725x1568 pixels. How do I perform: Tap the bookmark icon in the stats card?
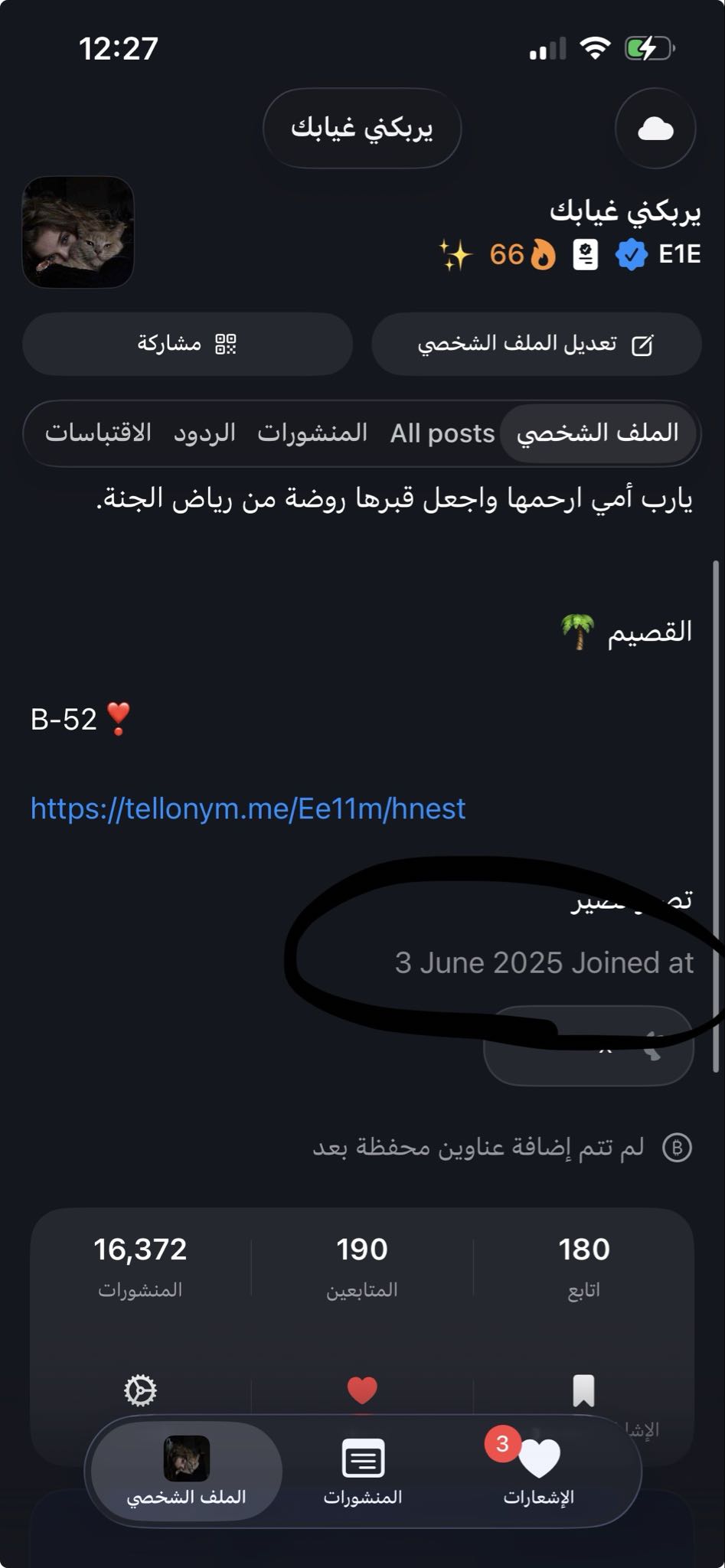coord(583,1390)
